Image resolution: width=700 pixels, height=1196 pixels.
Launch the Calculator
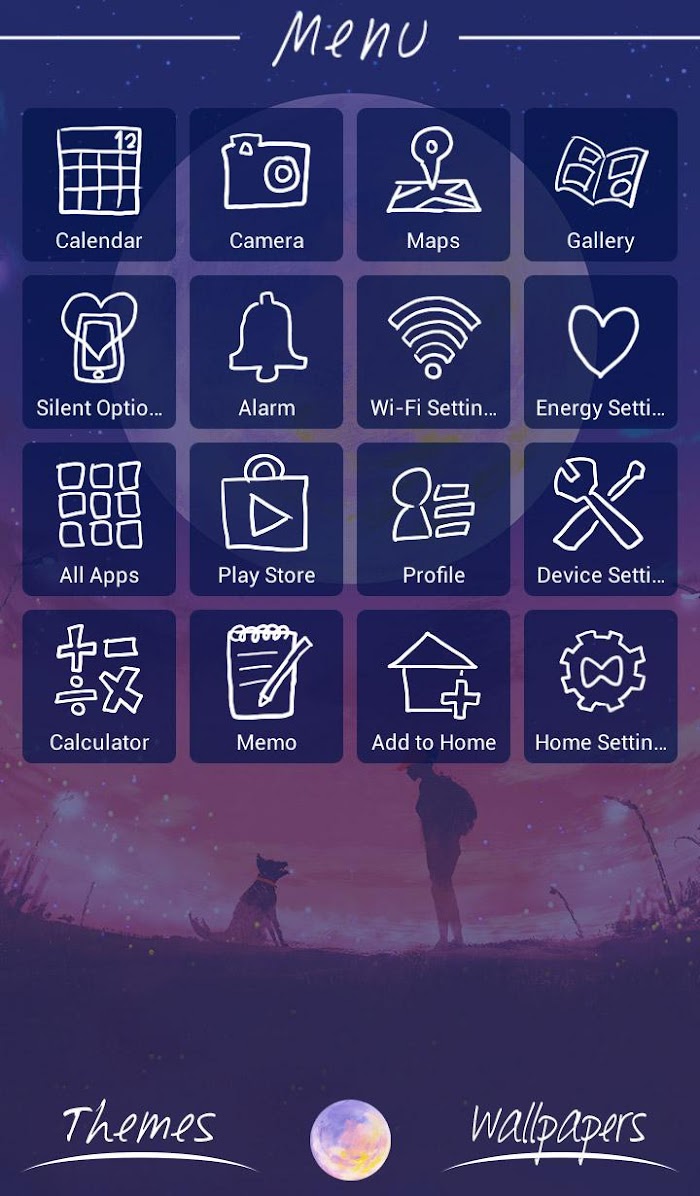click(99, 686)
